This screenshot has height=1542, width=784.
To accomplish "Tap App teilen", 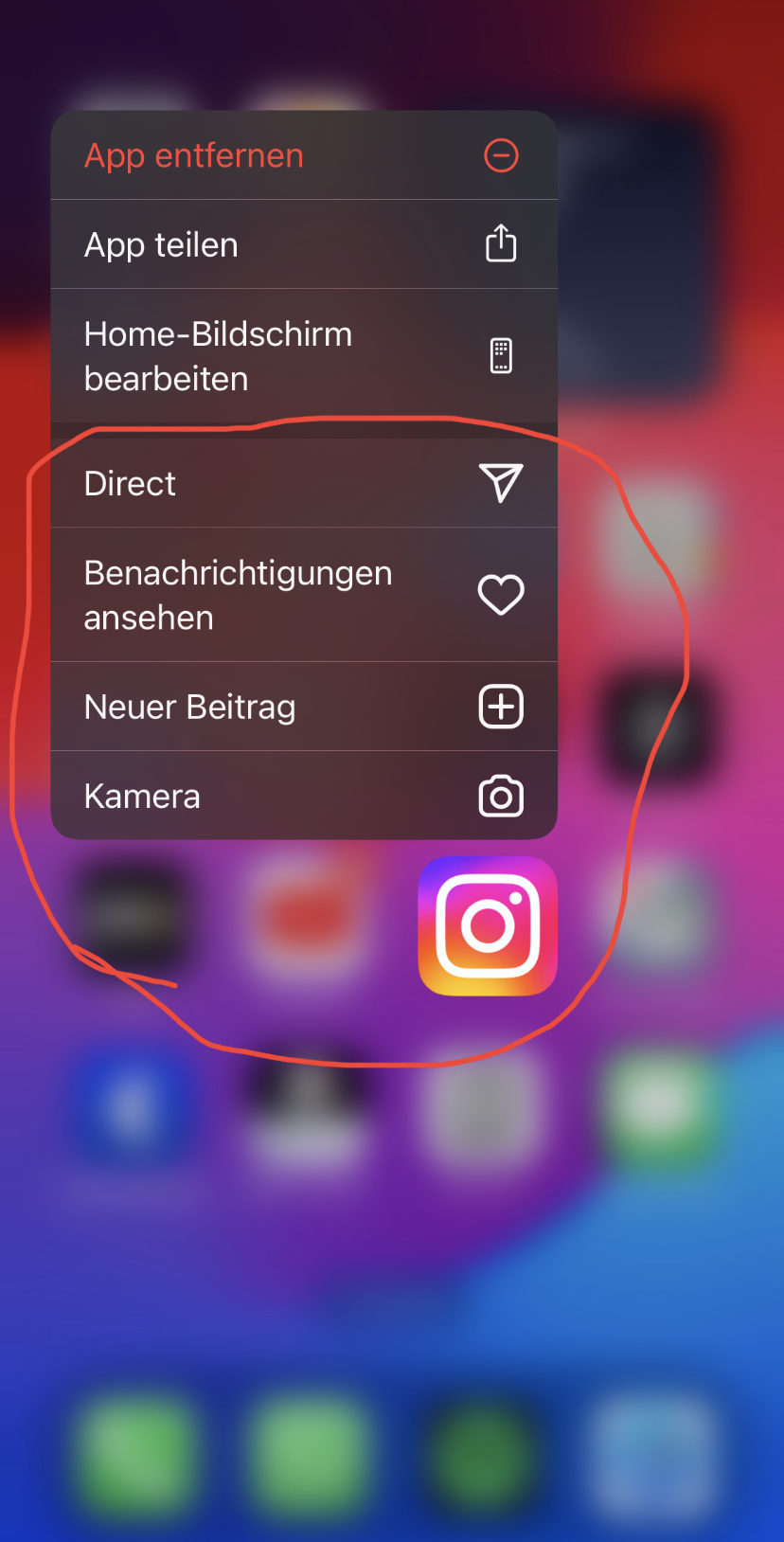I will click(161, 243).
